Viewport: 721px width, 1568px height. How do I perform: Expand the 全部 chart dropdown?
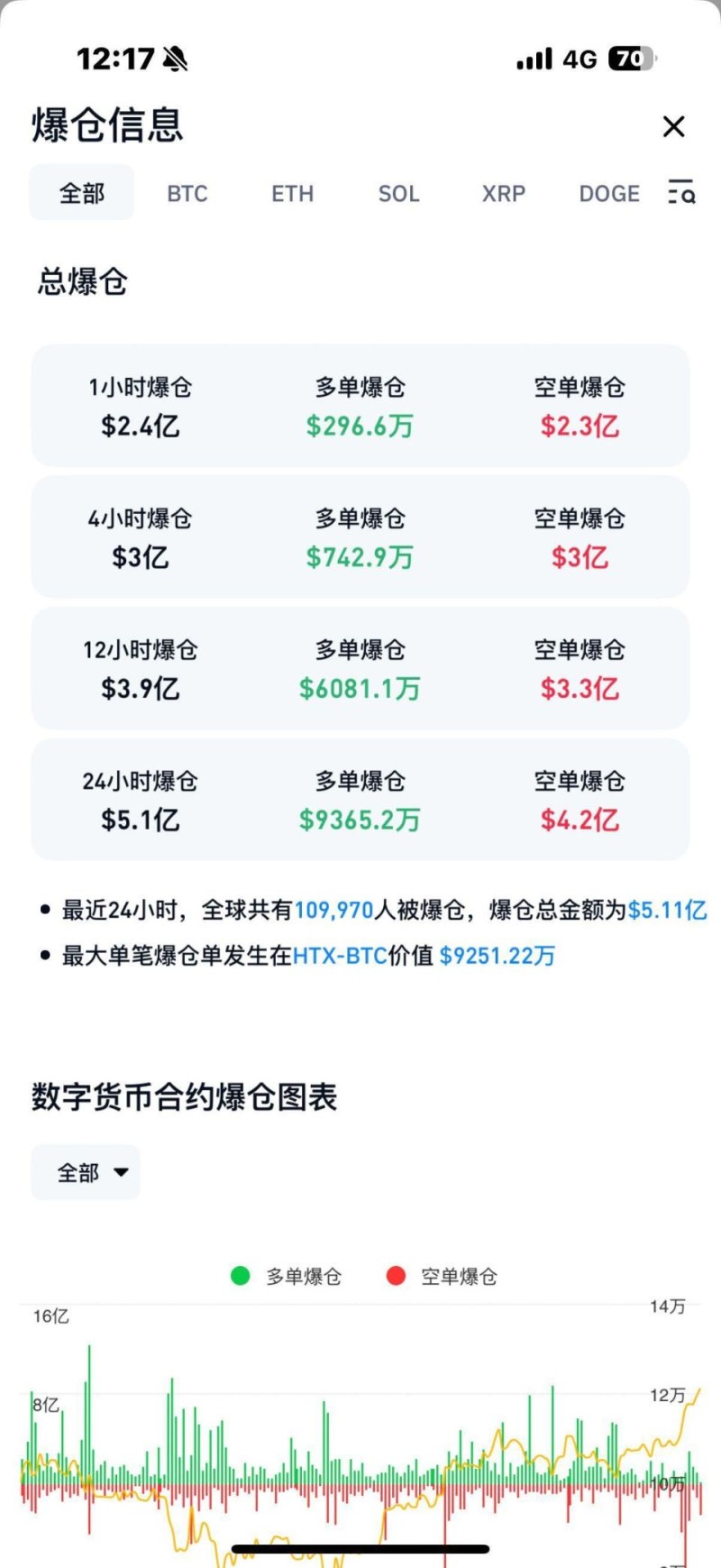(x=86, y=1172)
